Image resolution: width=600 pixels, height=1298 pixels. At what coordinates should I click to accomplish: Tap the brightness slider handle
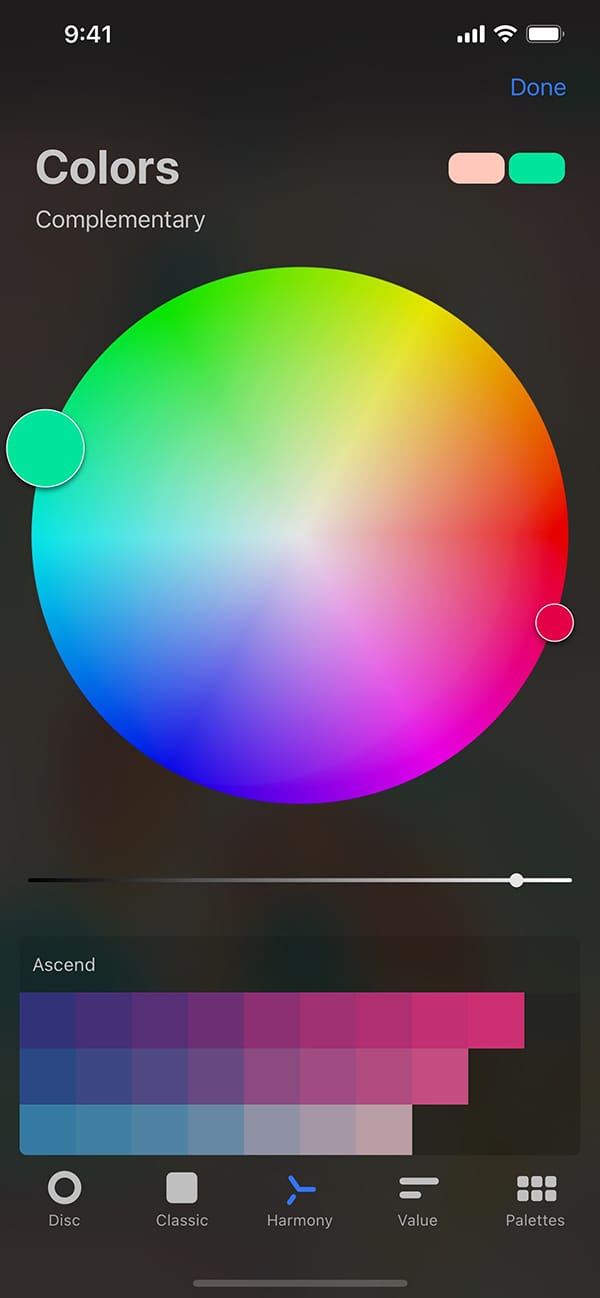[x=516, y=880]
